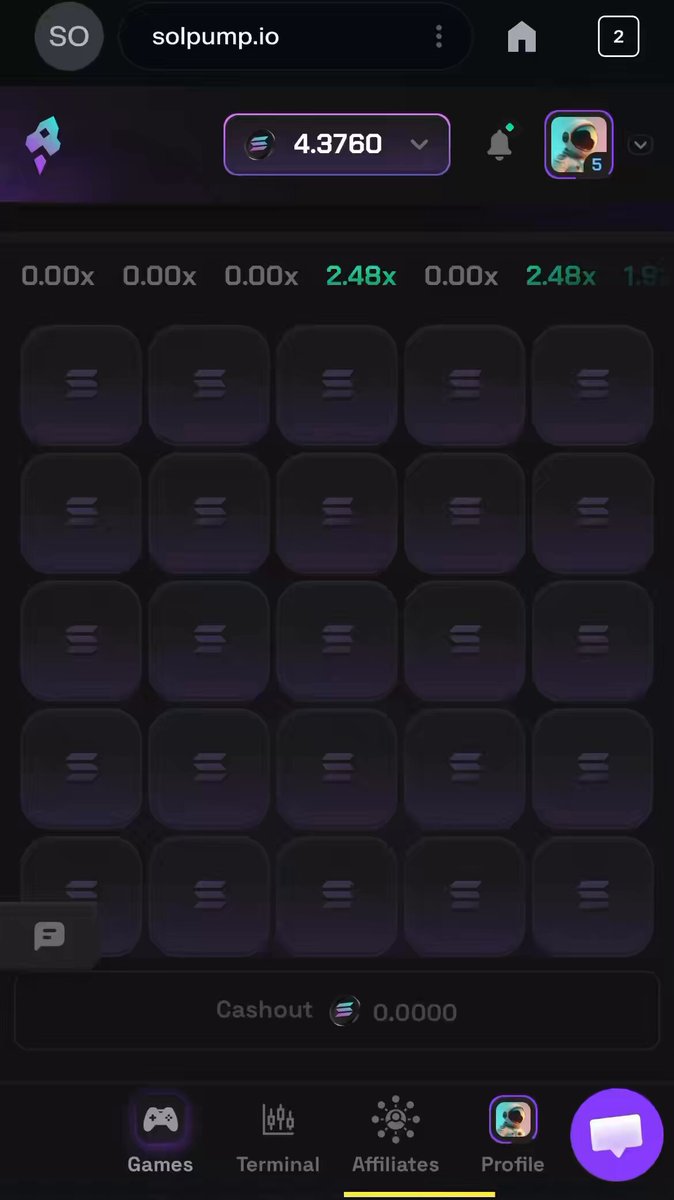Tap the Cashout button

click(x=337, y=1011)
